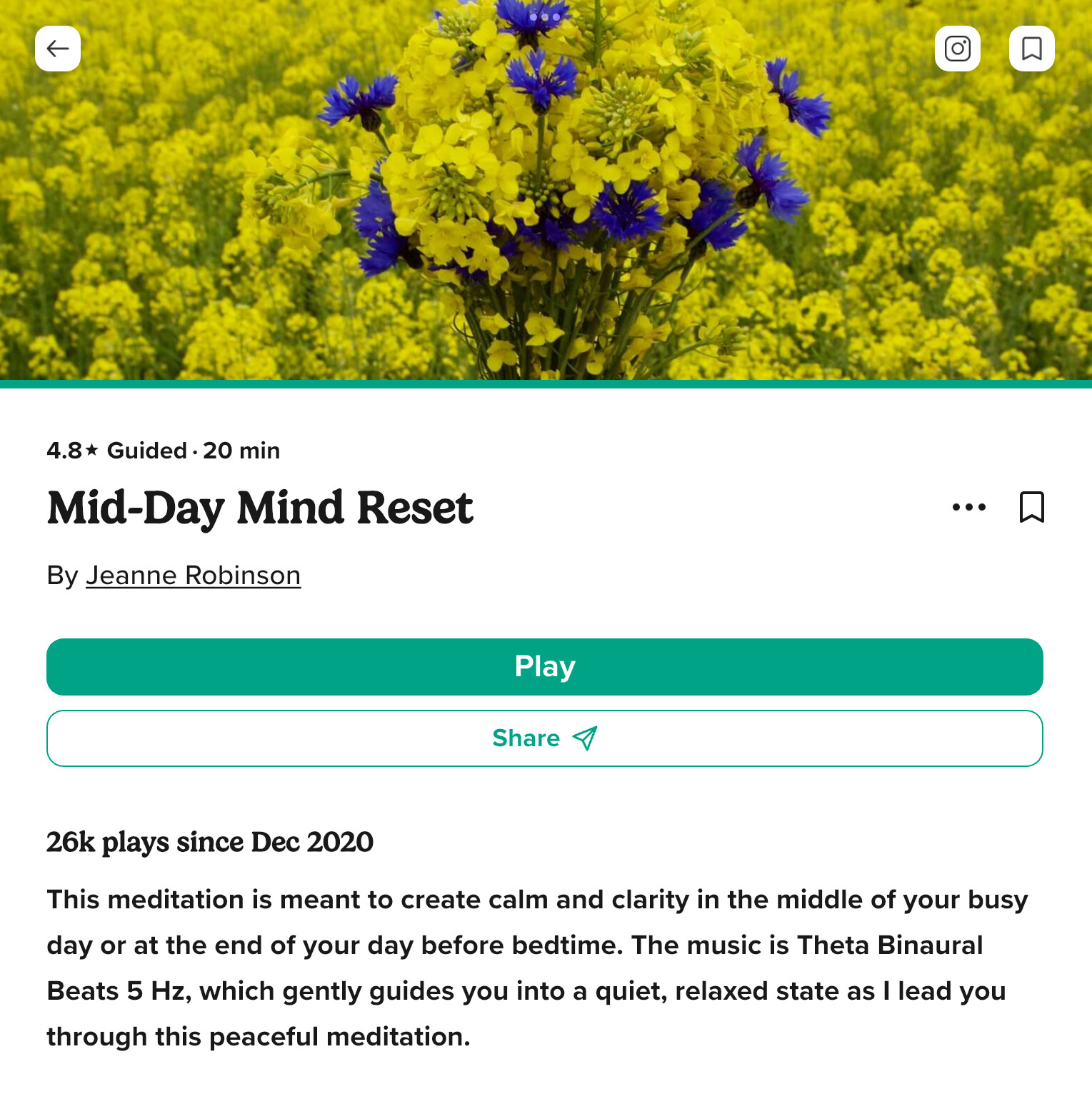This screenshot has height=1099, width=1092.
Task: Share to Instagram via the top icon
Action: 957,49
